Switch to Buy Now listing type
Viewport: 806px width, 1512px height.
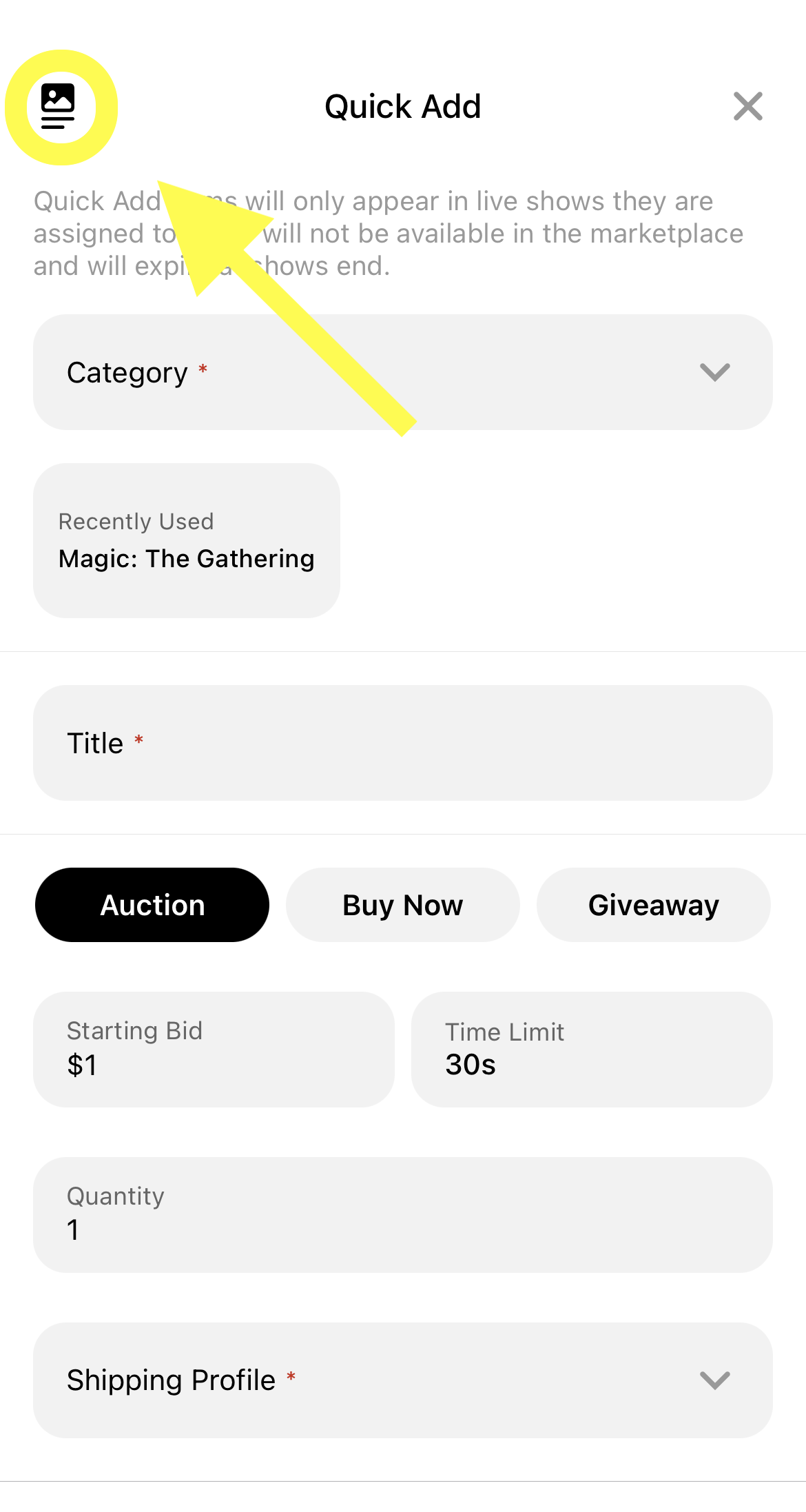pos(403,905)
